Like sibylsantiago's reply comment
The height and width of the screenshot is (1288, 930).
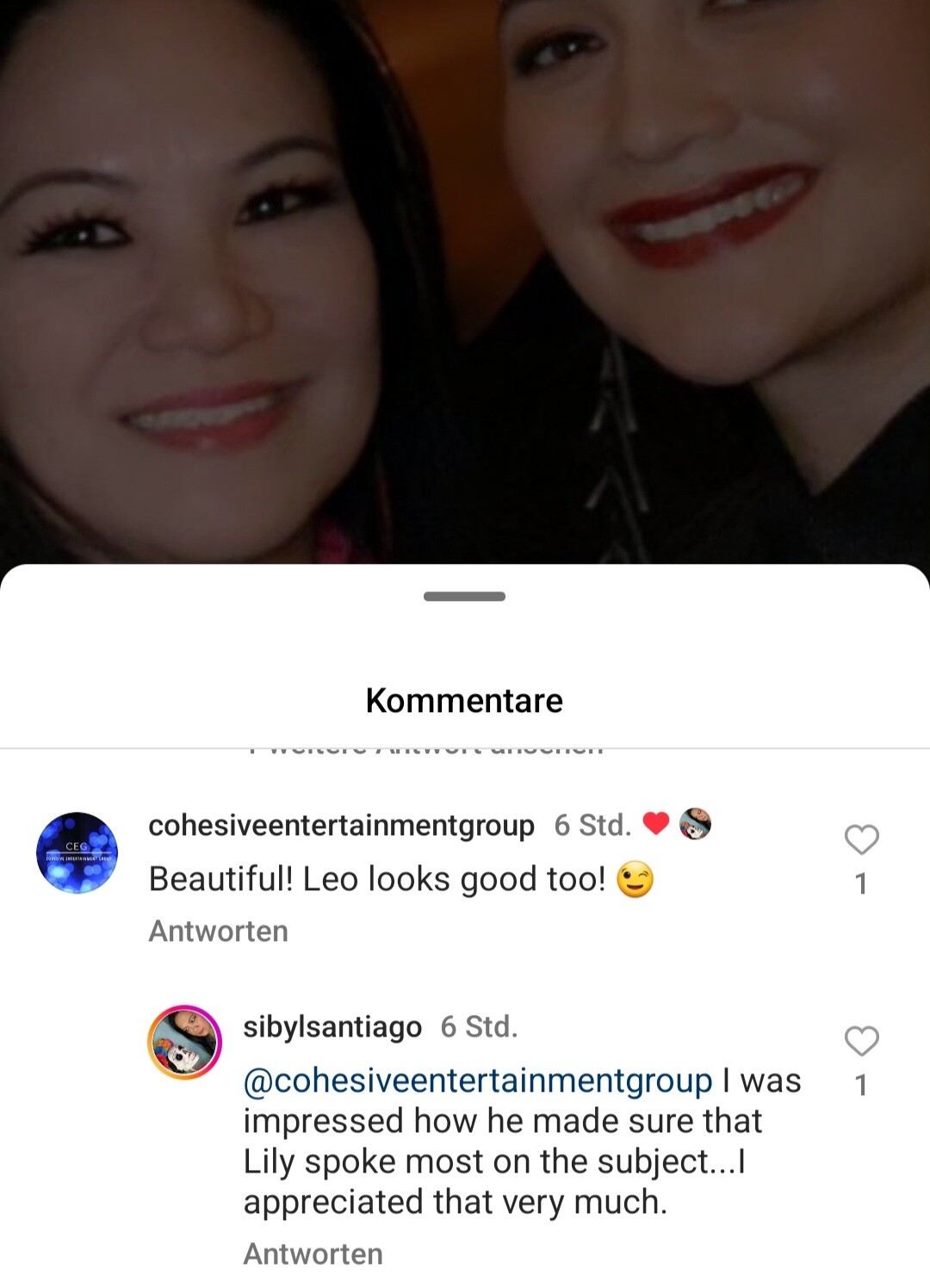pyautogui.click(x=861, y=1042)
